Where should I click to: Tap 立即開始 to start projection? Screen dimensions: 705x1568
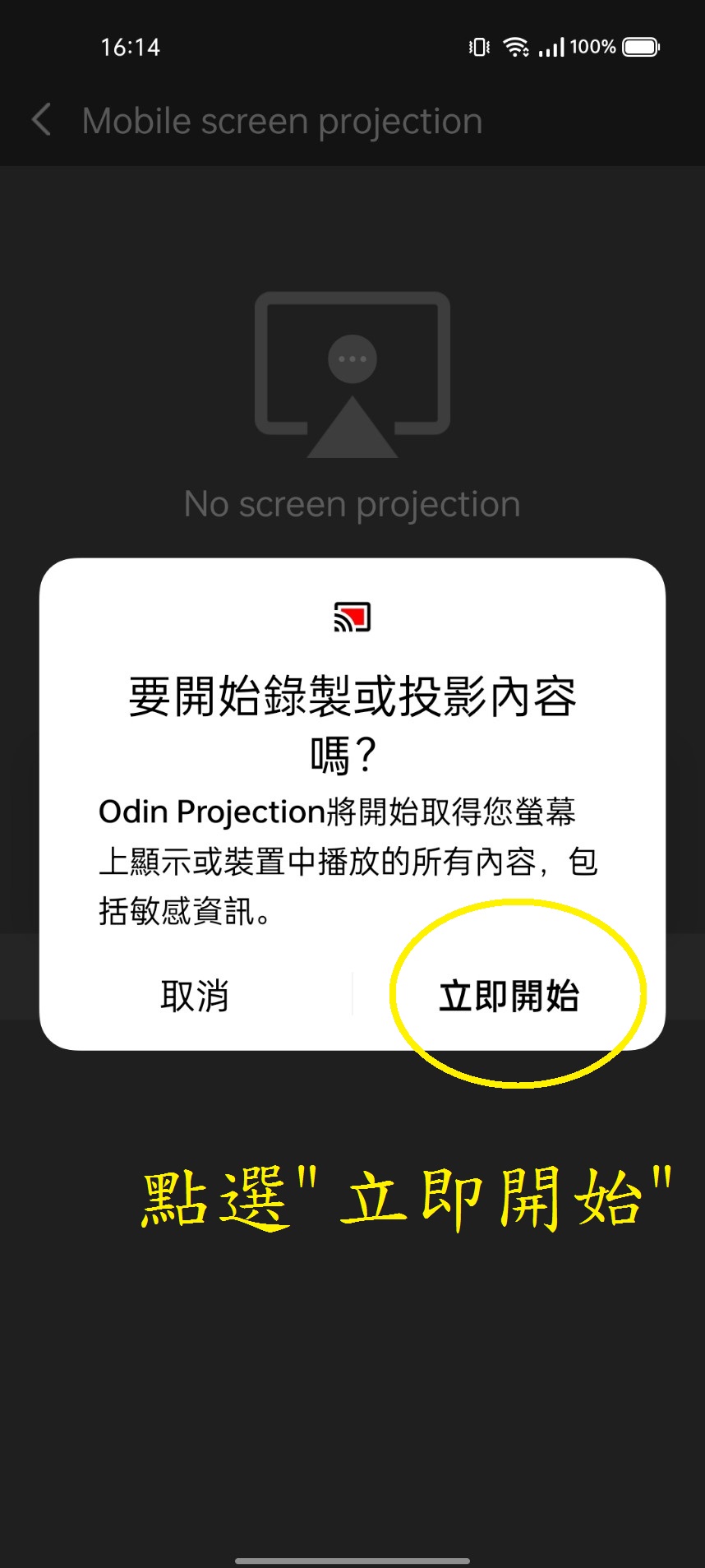(509, 996)
